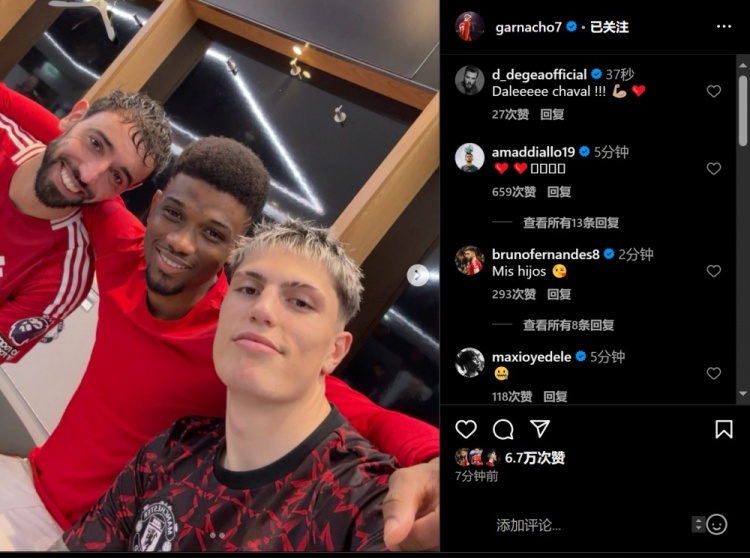
Task: Like amaddiallo19's comment
Action: coord(713,169)
